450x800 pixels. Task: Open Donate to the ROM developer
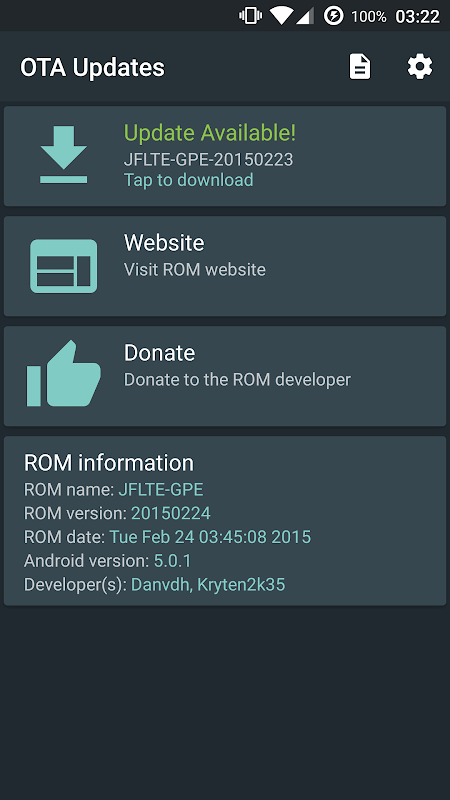tap(225, 376)
